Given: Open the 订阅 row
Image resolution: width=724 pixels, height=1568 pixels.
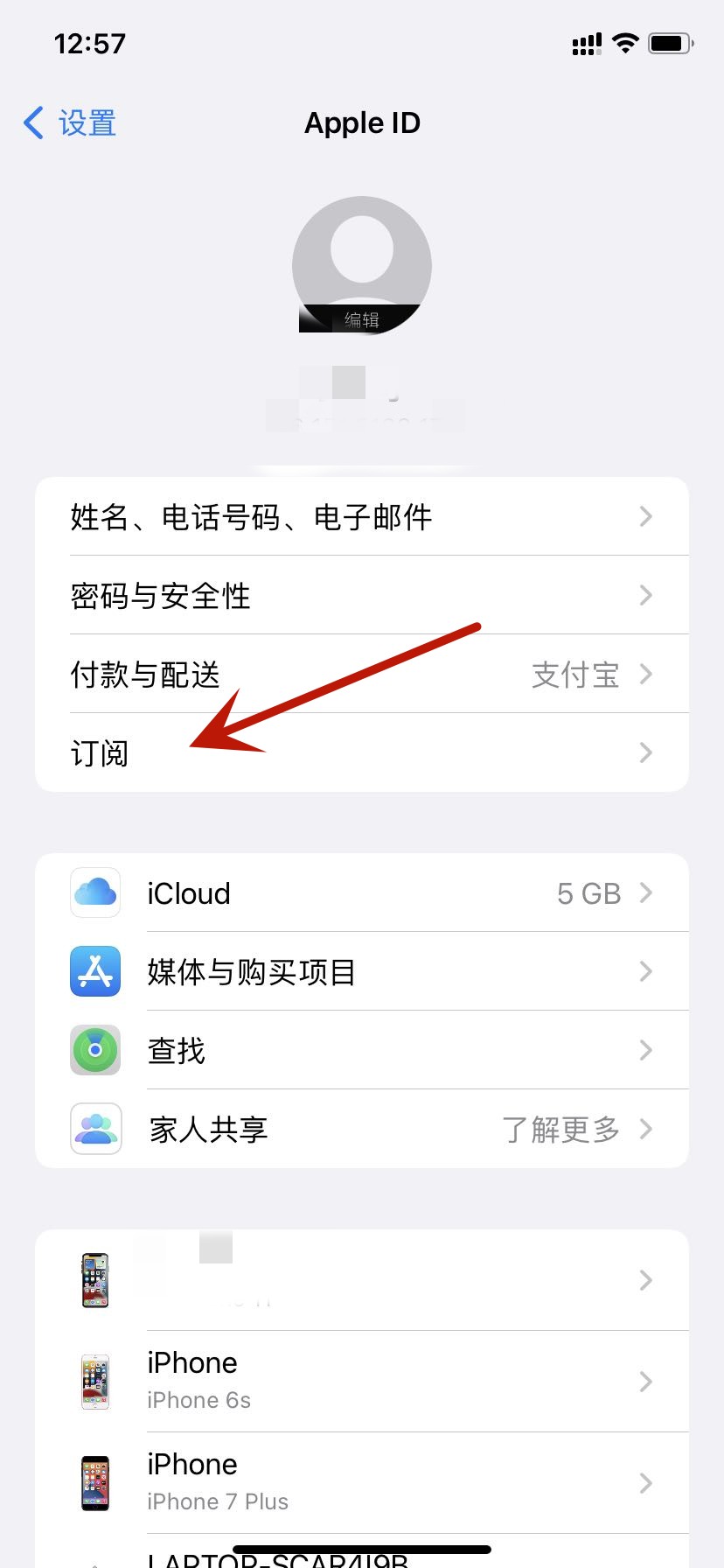Looking at the screenshot, I should click(x=361, y=752).
